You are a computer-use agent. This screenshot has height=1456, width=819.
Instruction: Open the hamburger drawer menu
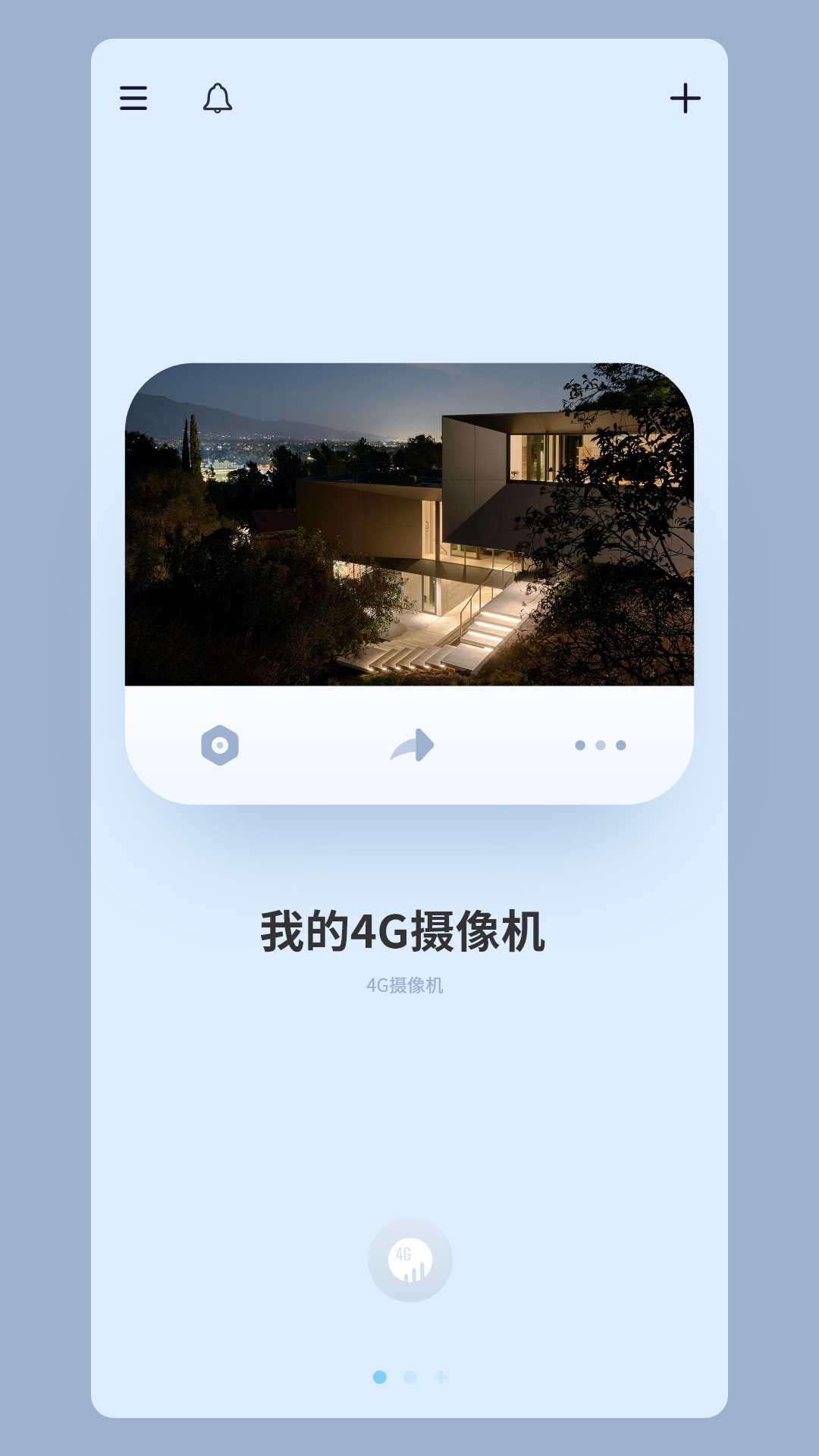(133, 99)
